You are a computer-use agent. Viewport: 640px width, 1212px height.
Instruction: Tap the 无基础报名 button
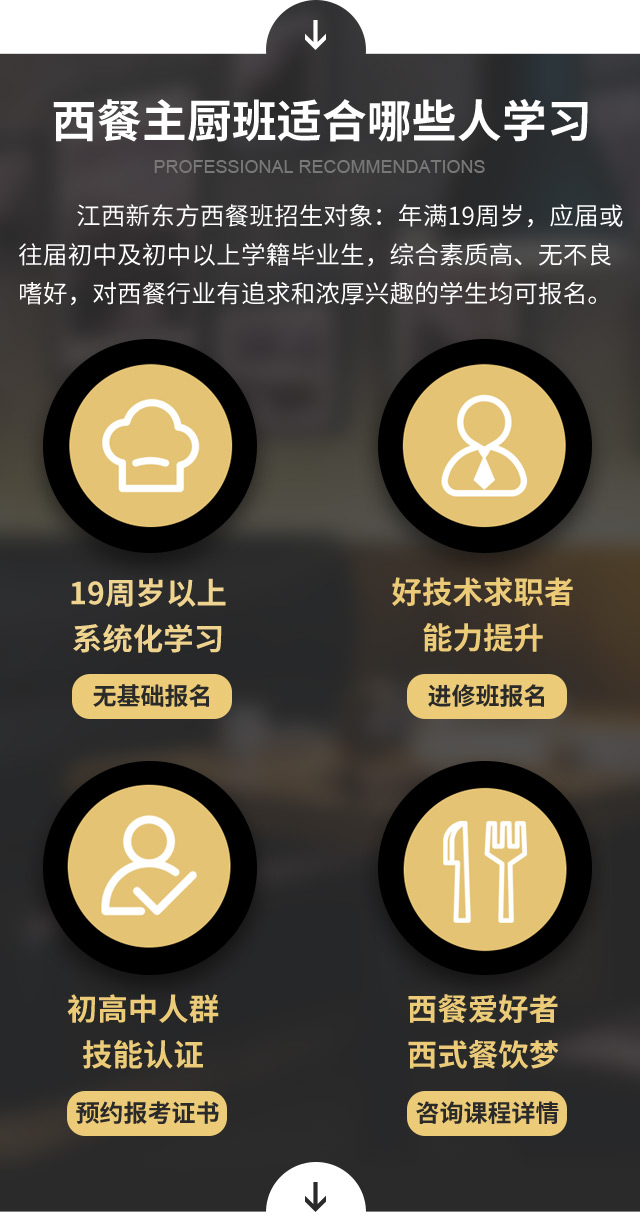[x=152, y=696]
